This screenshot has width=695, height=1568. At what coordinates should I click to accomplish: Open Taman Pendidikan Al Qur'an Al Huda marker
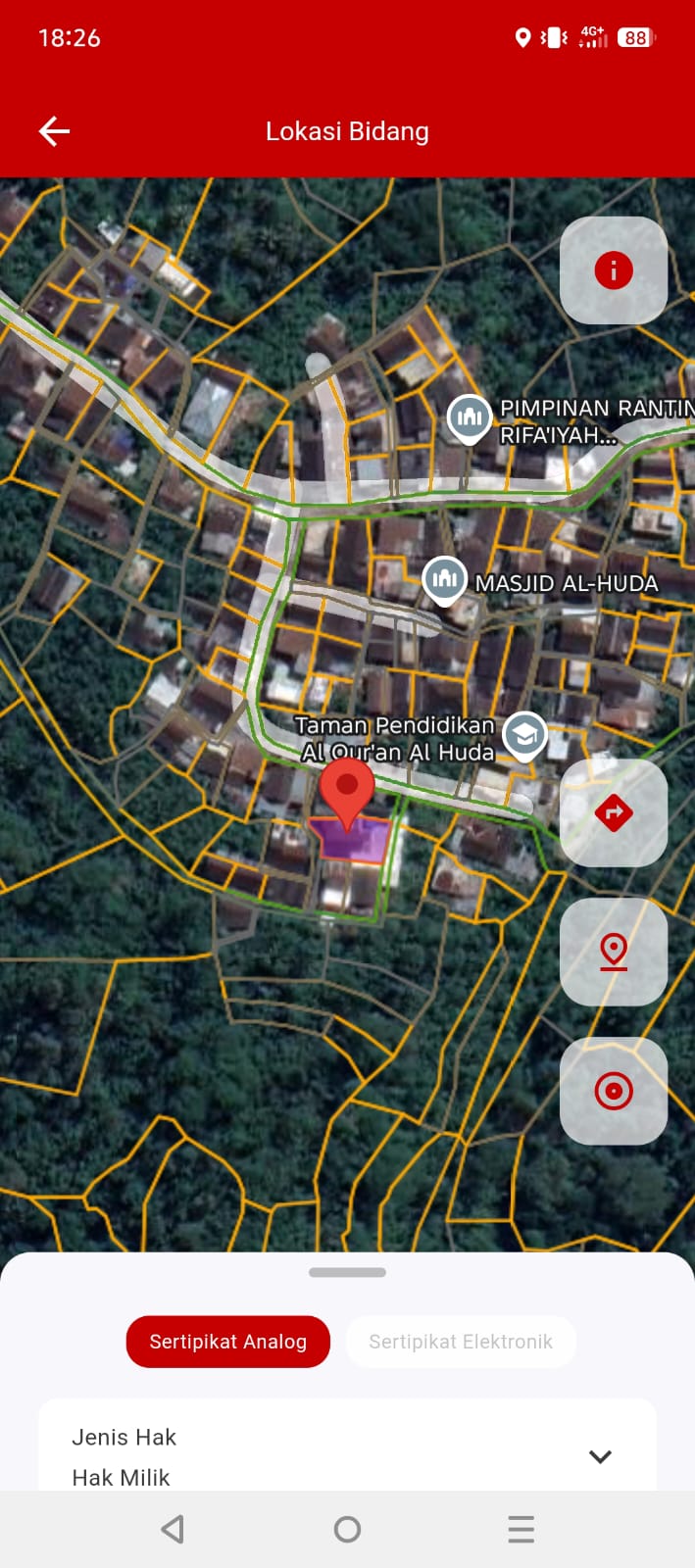(x=524, y=734)
